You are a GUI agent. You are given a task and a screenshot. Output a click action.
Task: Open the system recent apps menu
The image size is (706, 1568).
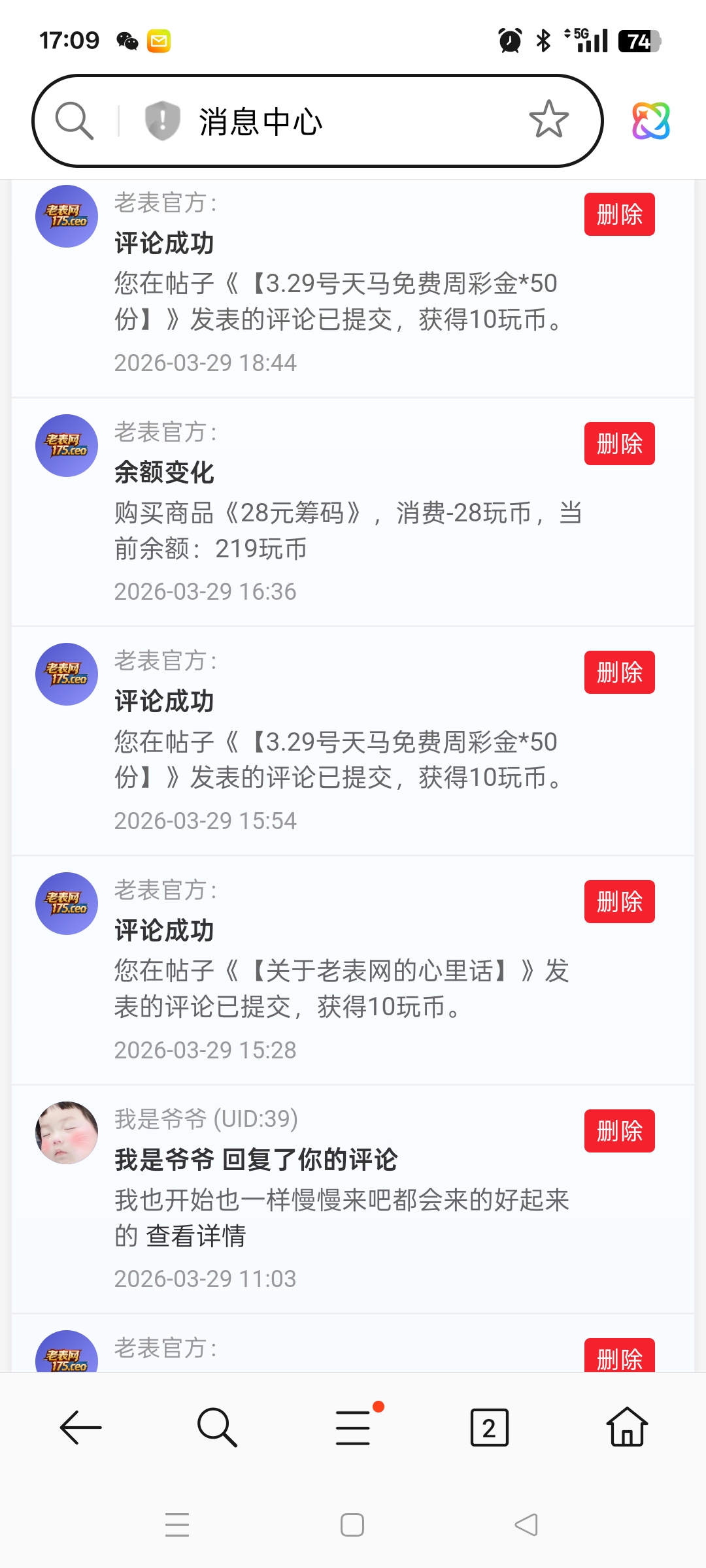pos(177,1525)
